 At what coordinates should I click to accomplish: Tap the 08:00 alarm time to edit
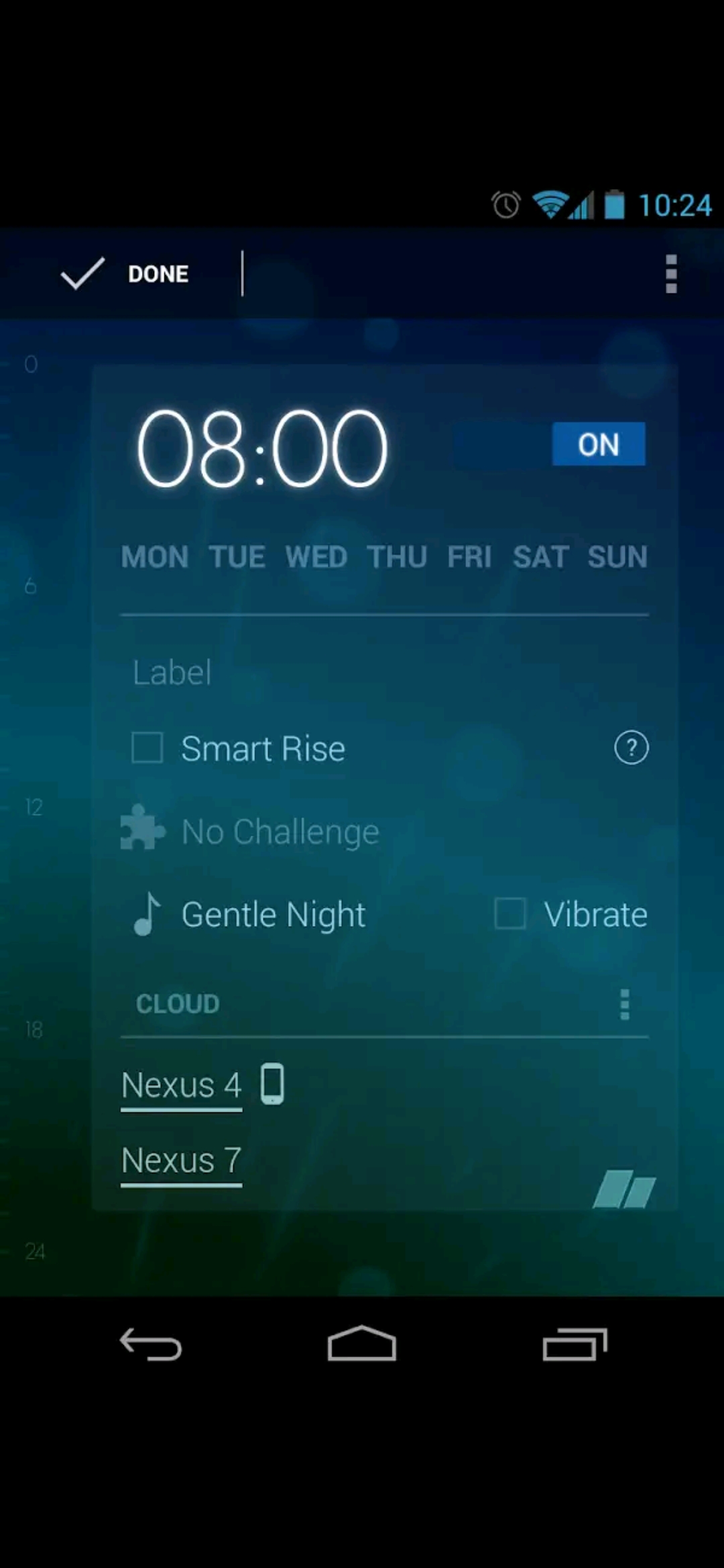[262, 448]
